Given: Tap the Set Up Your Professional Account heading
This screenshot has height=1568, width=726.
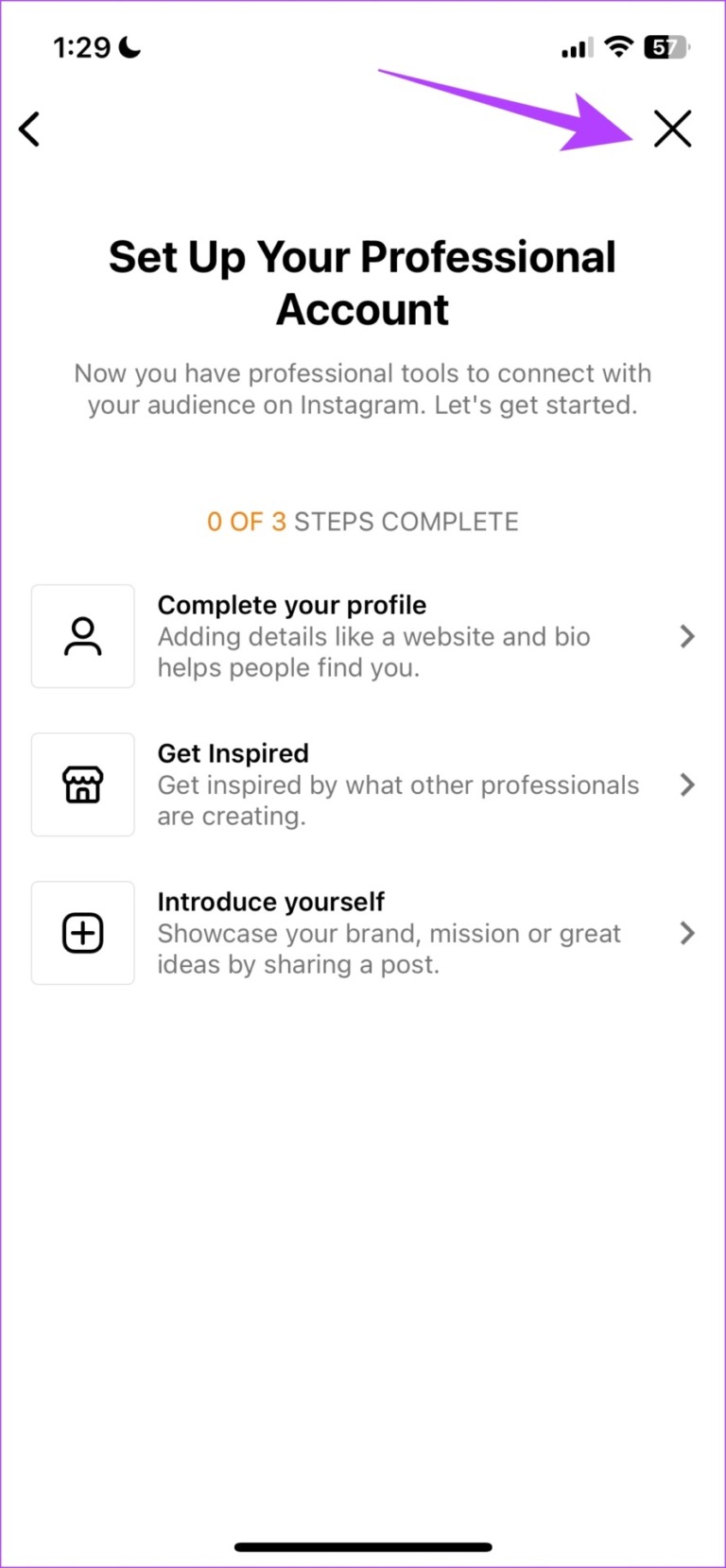Looking at the screenshot, I should click(363, 282).
